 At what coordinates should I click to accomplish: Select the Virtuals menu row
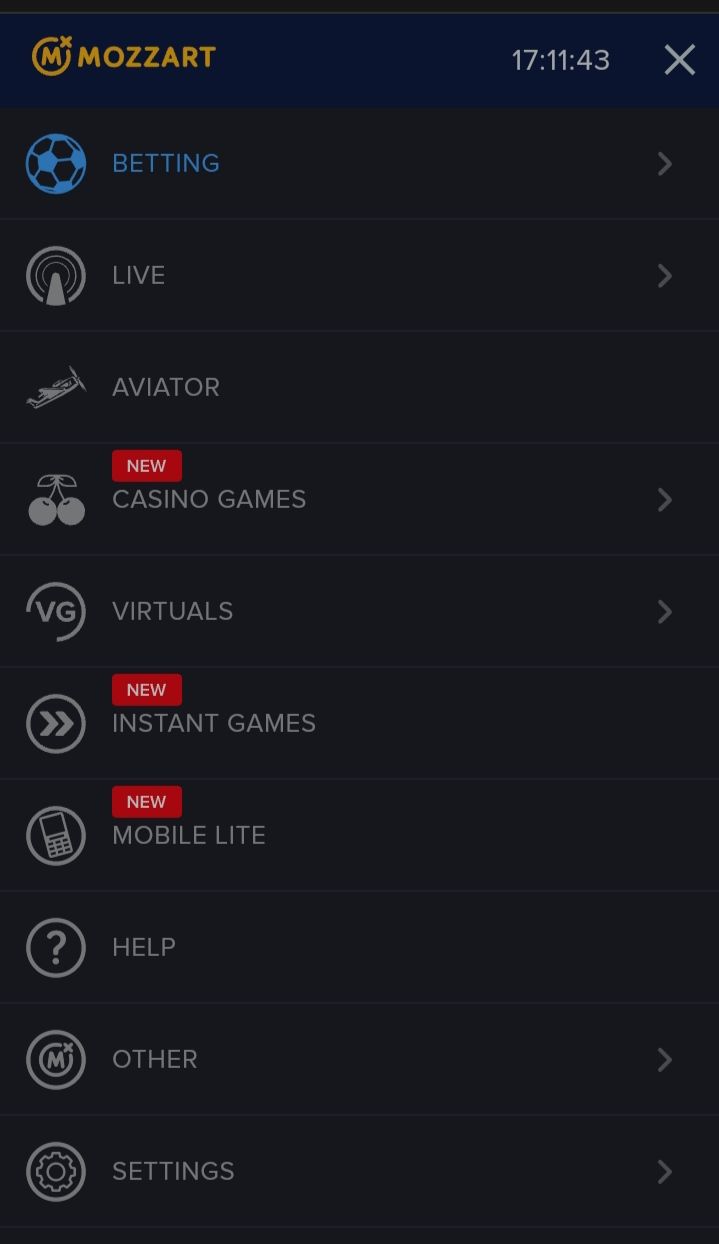point(173,611)
